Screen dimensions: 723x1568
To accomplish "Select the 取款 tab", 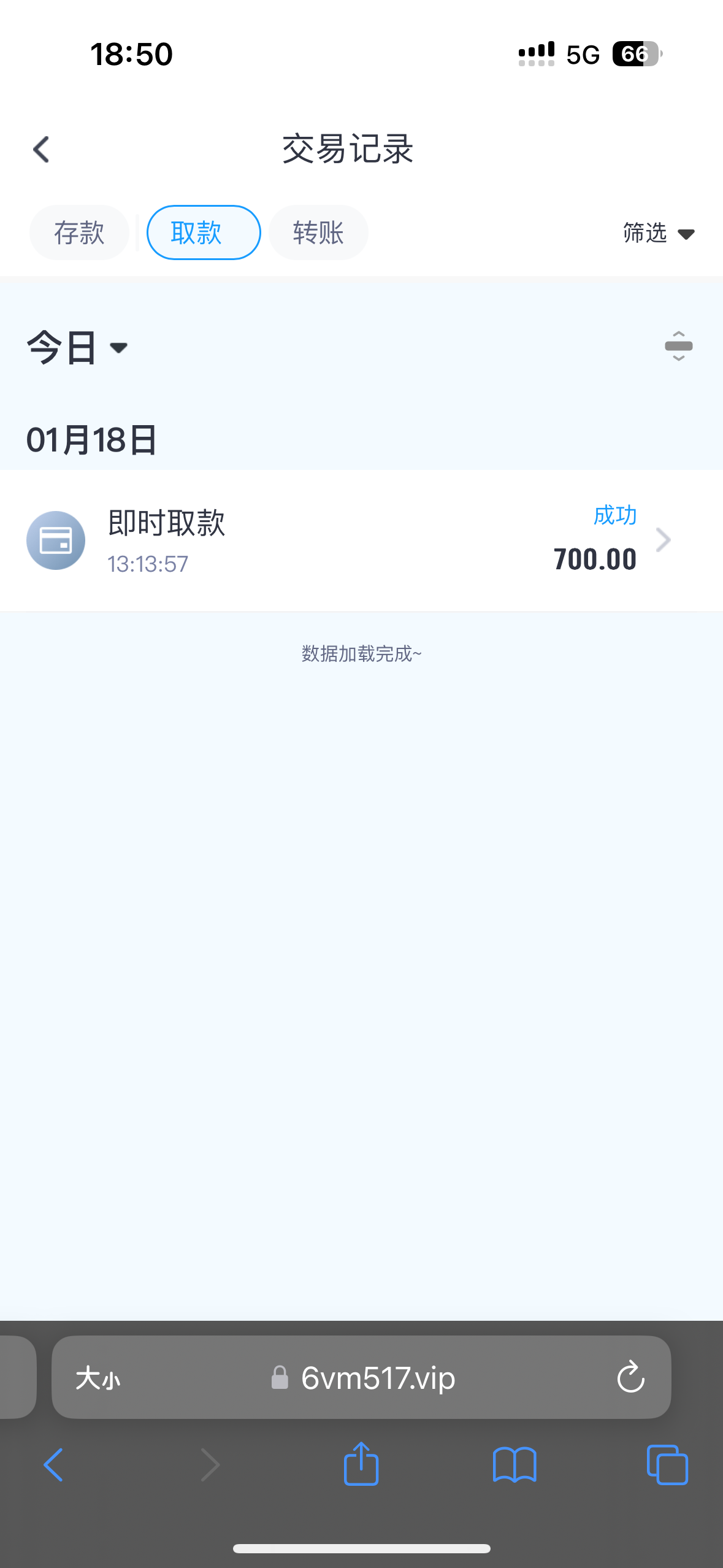I will 204,233.
